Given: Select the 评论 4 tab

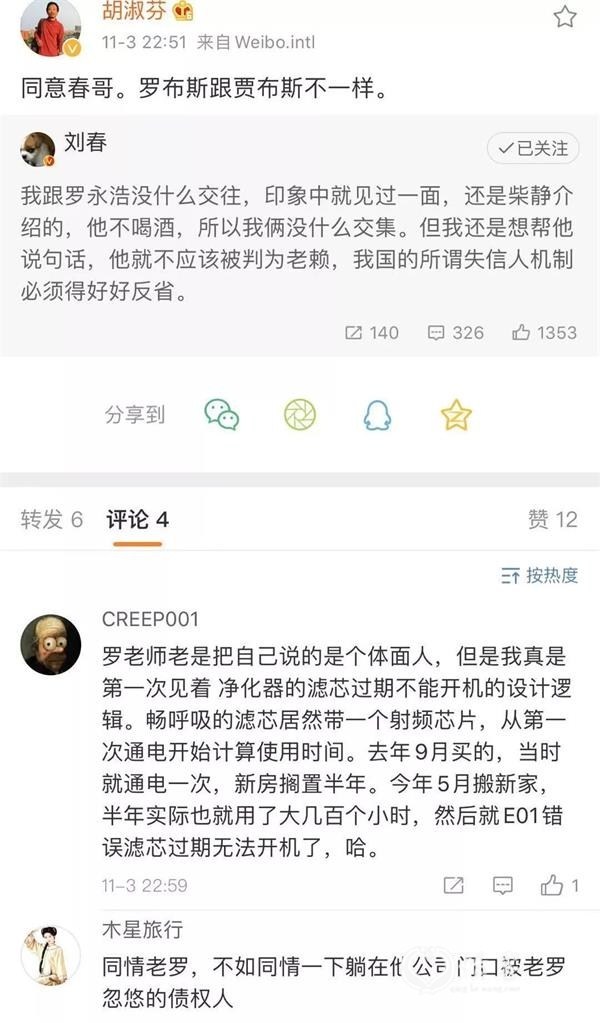Looking at the screenshot, I should point(137,519).
